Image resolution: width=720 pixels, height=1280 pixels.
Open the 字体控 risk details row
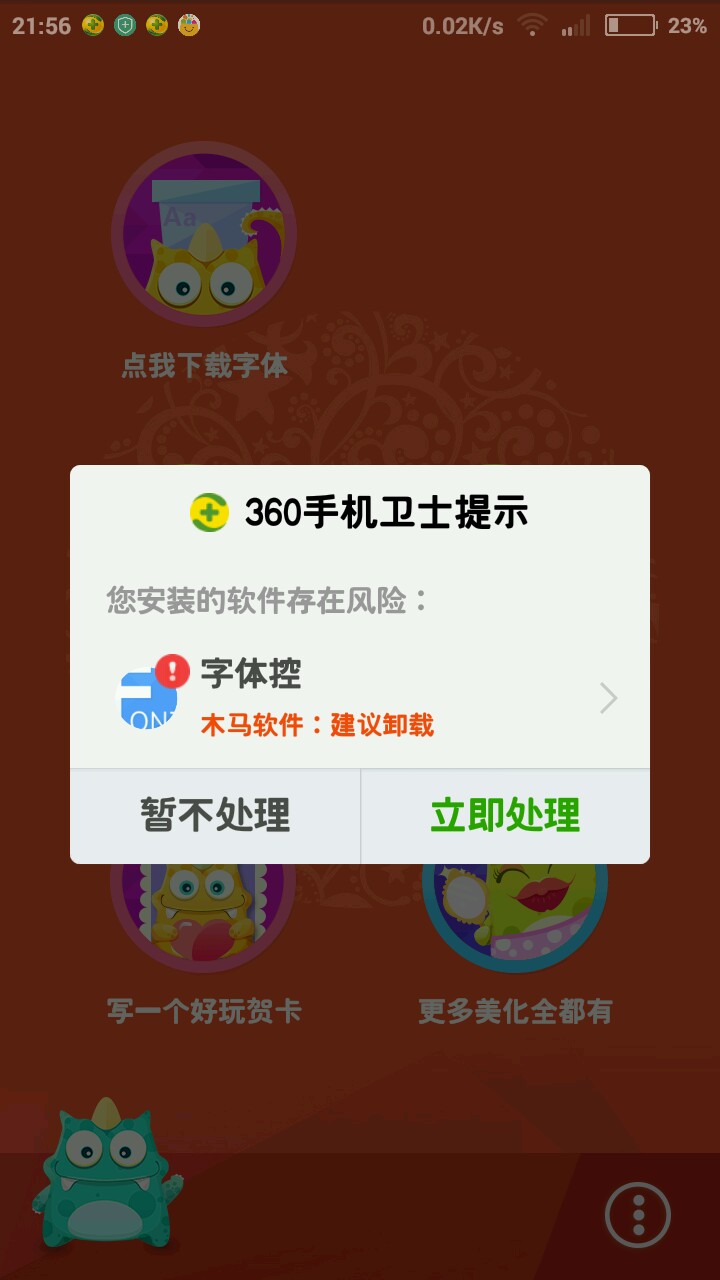360,697
